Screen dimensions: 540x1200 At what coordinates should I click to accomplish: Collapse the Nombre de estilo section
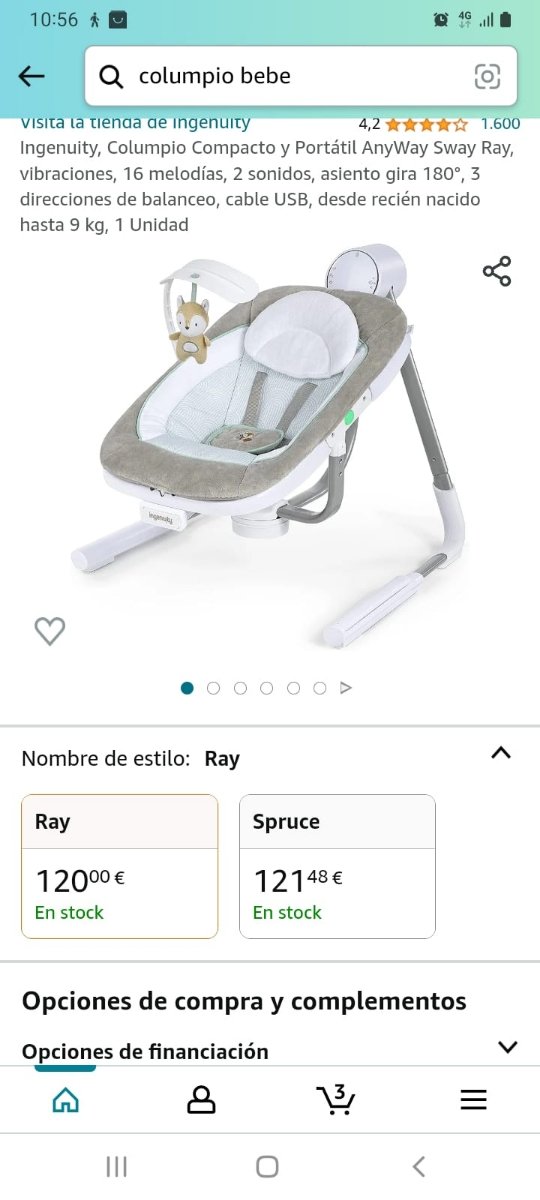pyautogui.click(x=501, y=754)
